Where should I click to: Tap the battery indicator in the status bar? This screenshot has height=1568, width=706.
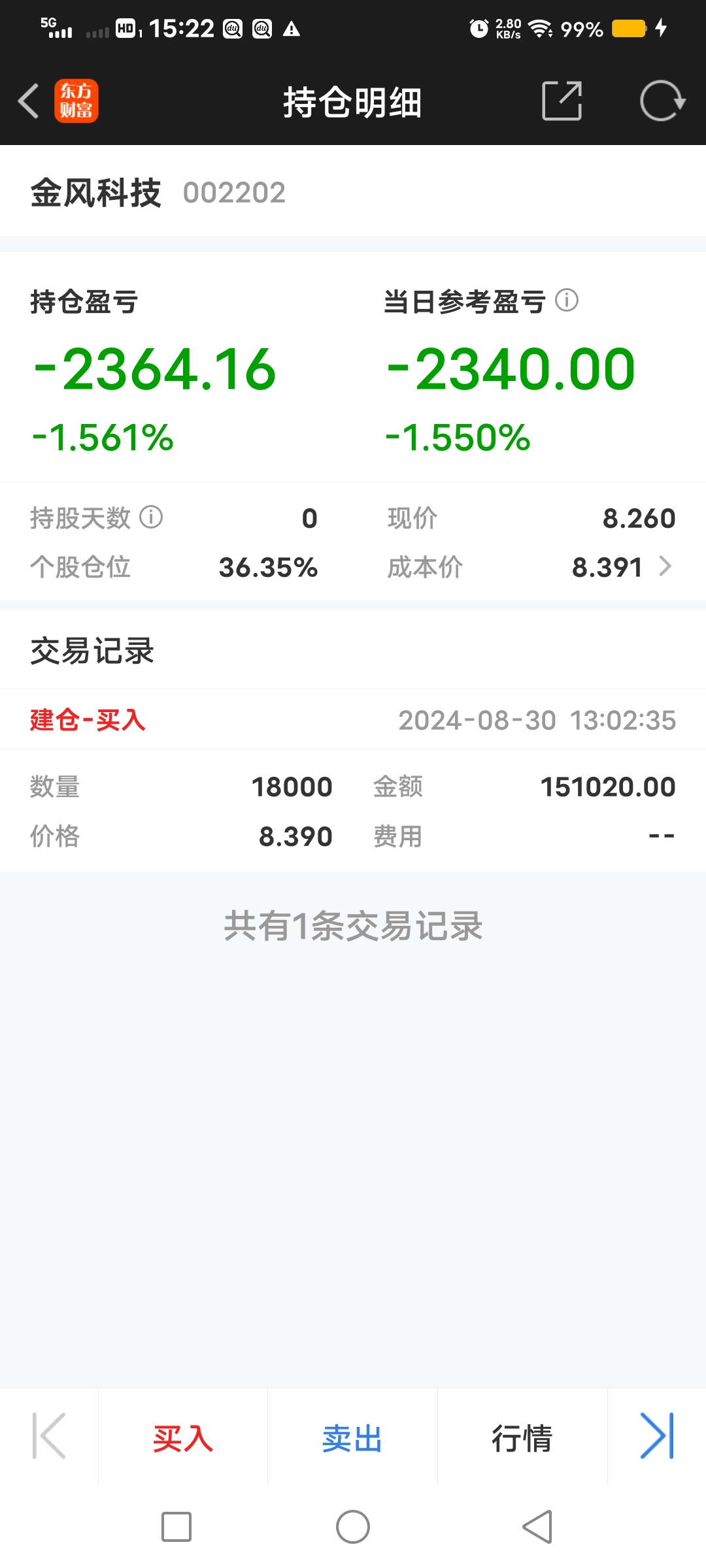tap(626, 29)
